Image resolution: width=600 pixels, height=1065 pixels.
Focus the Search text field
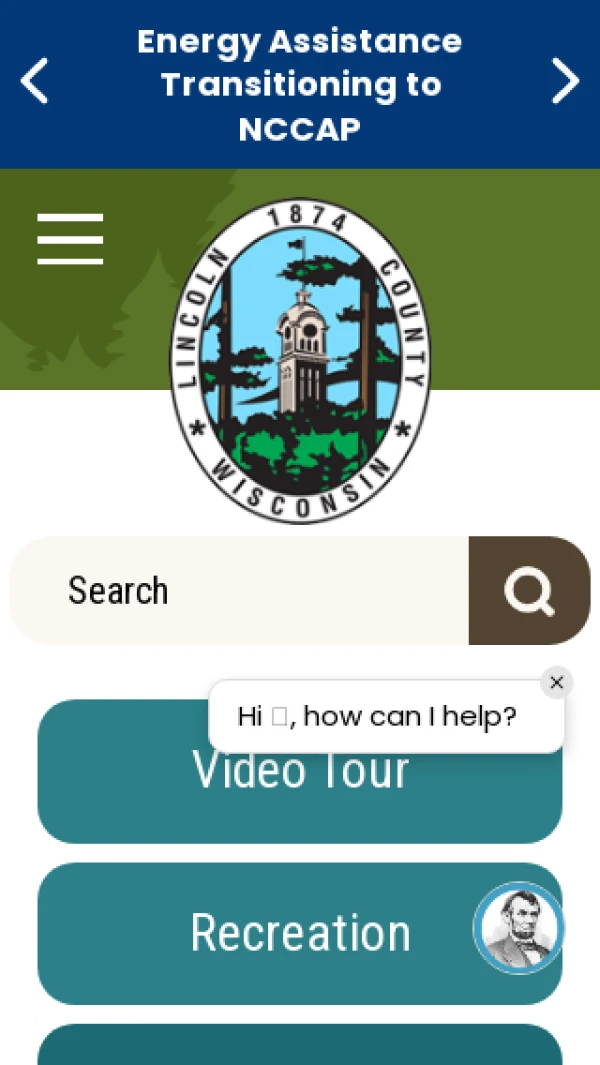tap(240, 591)
